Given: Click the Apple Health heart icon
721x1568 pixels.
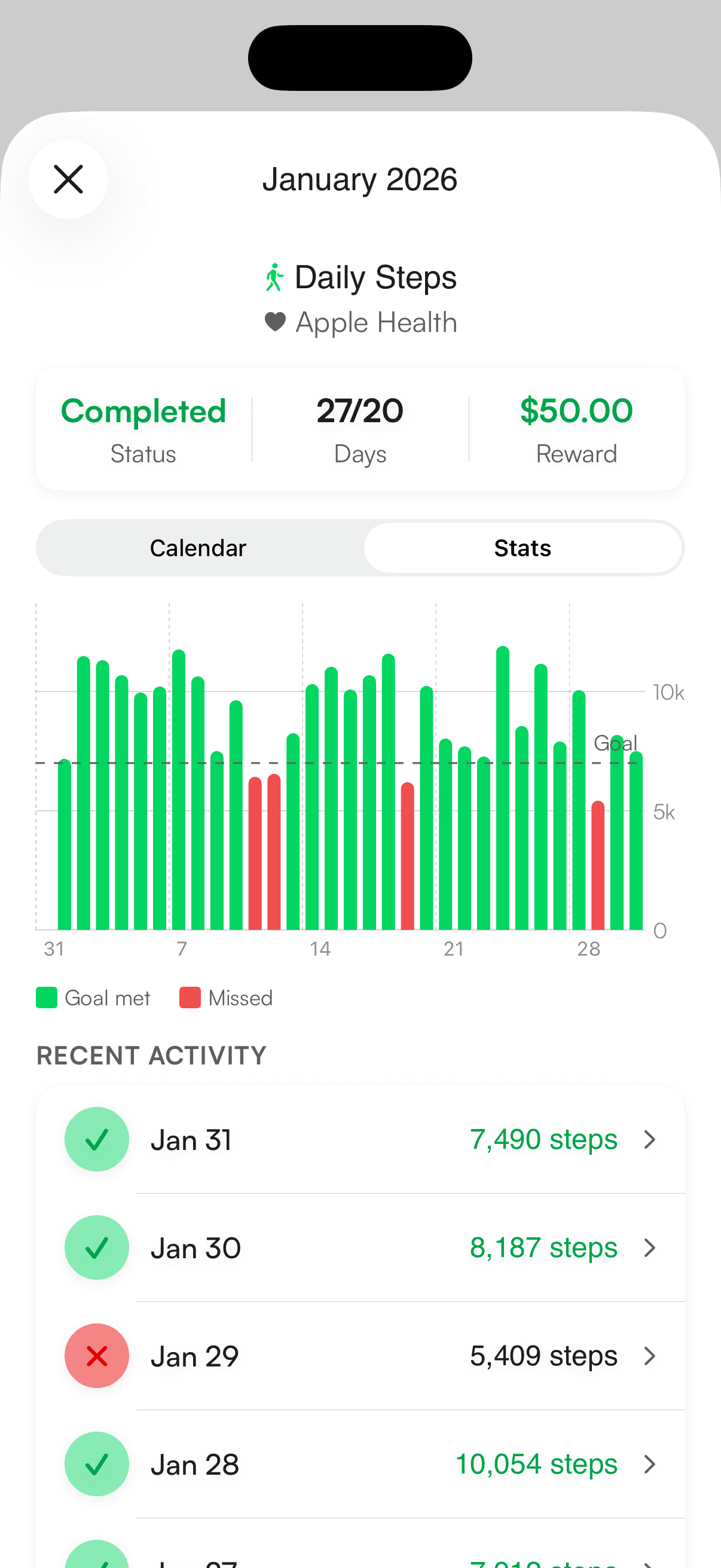Looking at the screenshot, I should [x=275, y=322].
